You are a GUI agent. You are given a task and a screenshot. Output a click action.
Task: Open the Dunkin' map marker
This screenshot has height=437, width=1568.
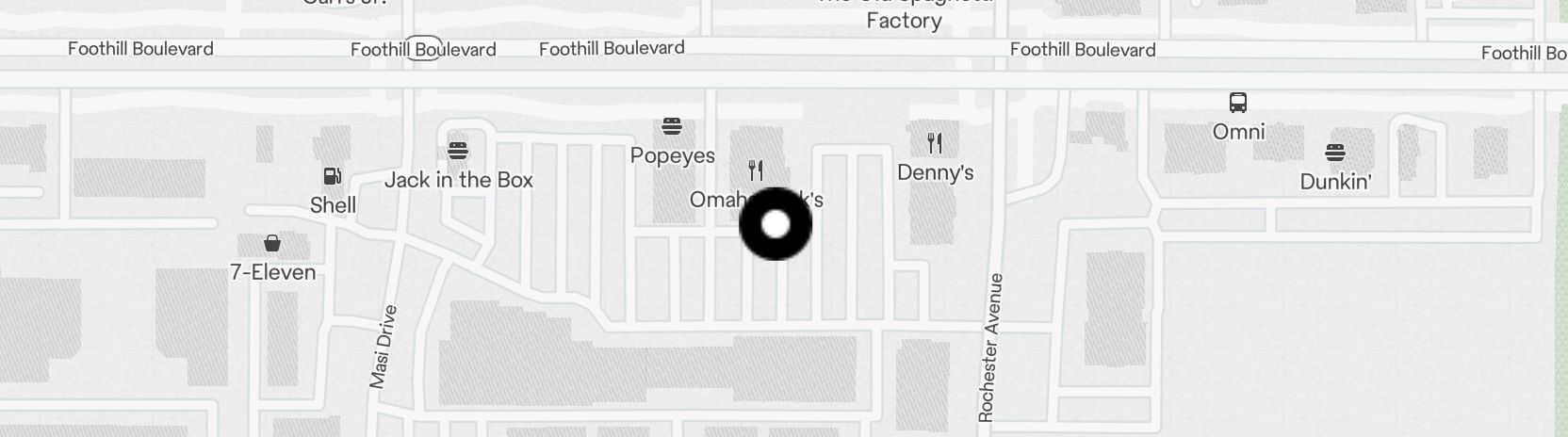[x=1334, y=153]
